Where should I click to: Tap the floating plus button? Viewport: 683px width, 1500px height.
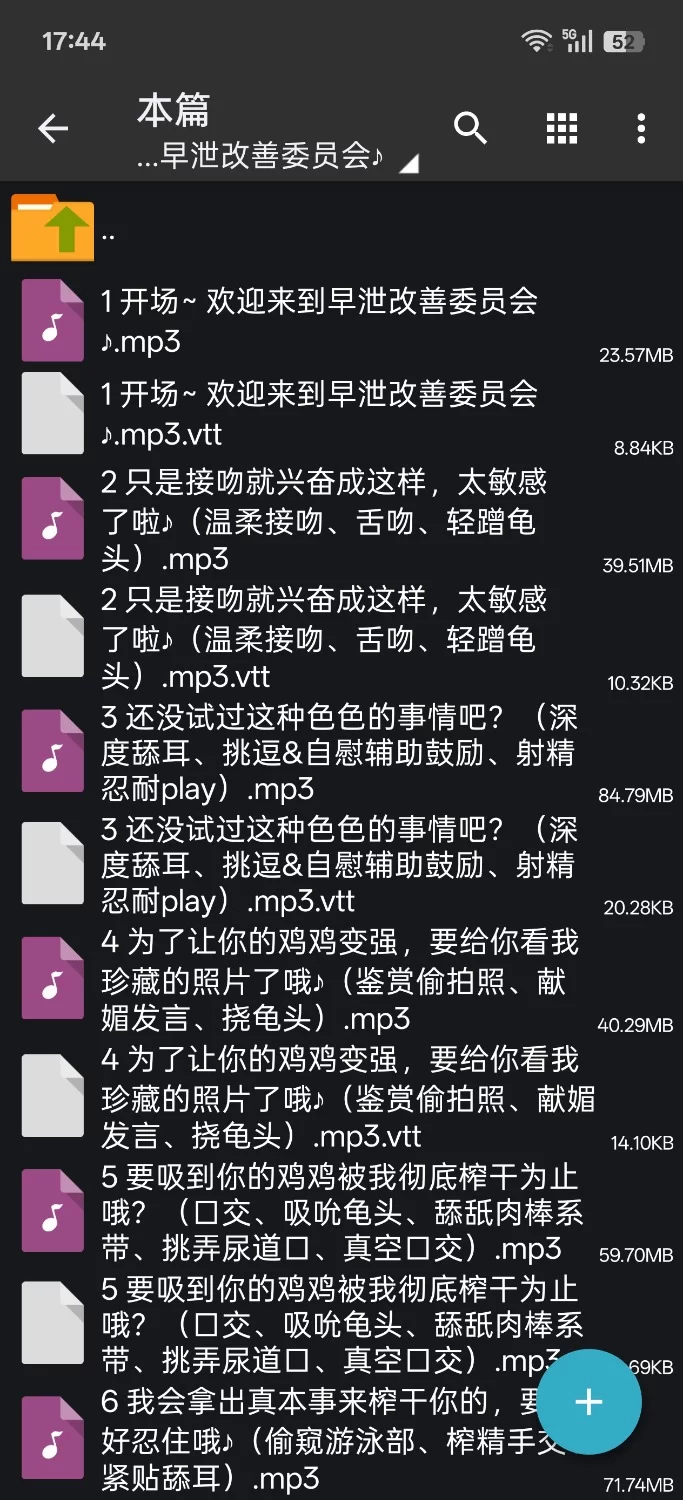588,1401
